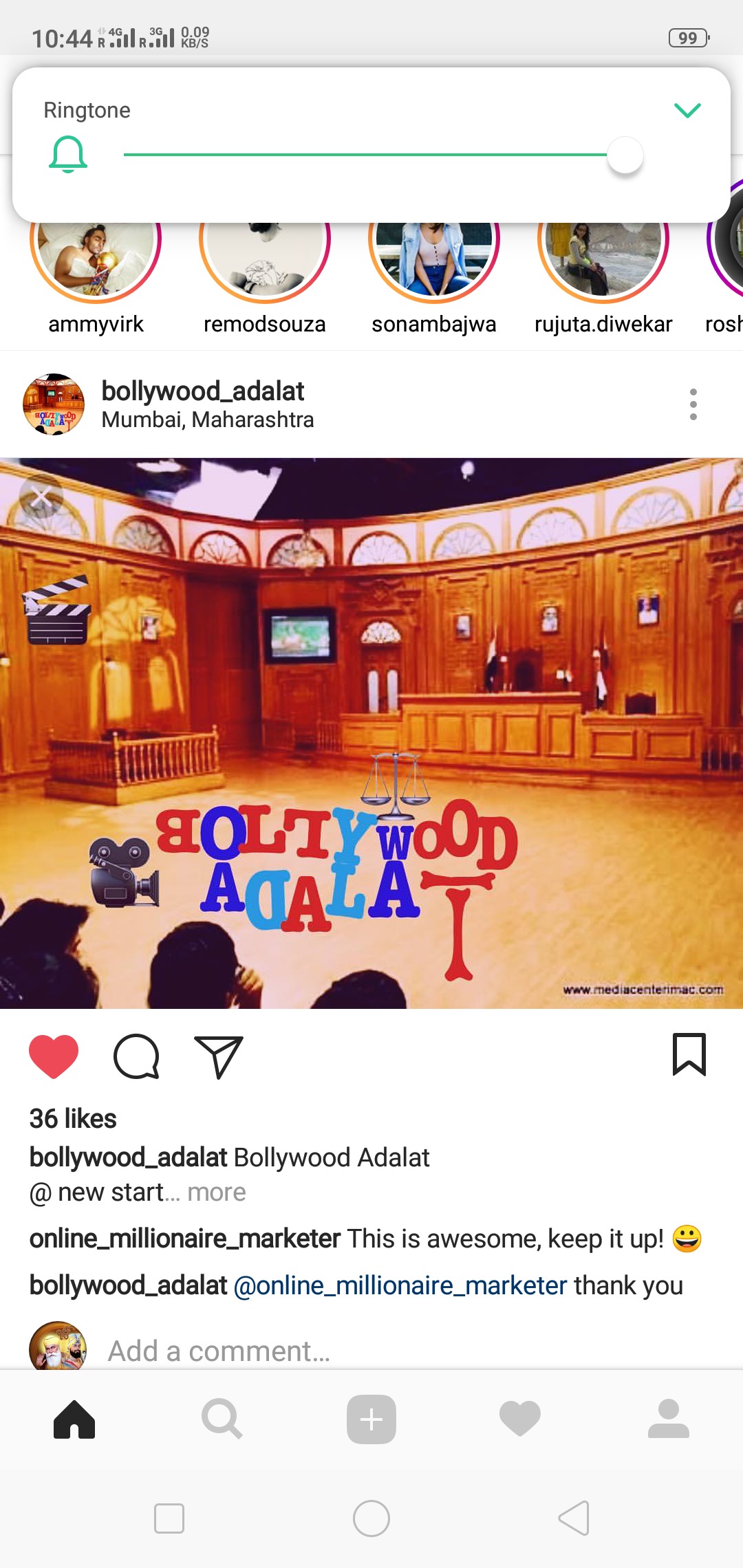This screenshot has height=1568, width=743.
Task: View rujuta.diwekar's story
Action: (x=603, y=261)
